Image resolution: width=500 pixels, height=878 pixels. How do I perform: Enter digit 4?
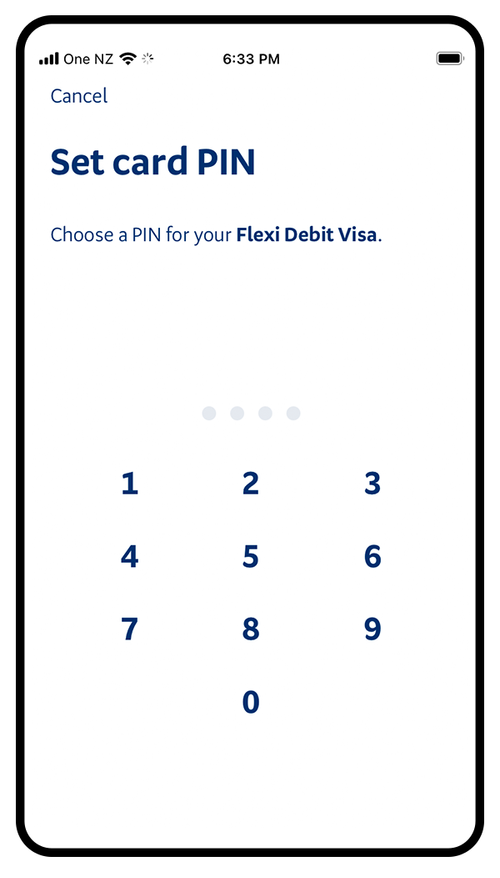coord(129,557)
